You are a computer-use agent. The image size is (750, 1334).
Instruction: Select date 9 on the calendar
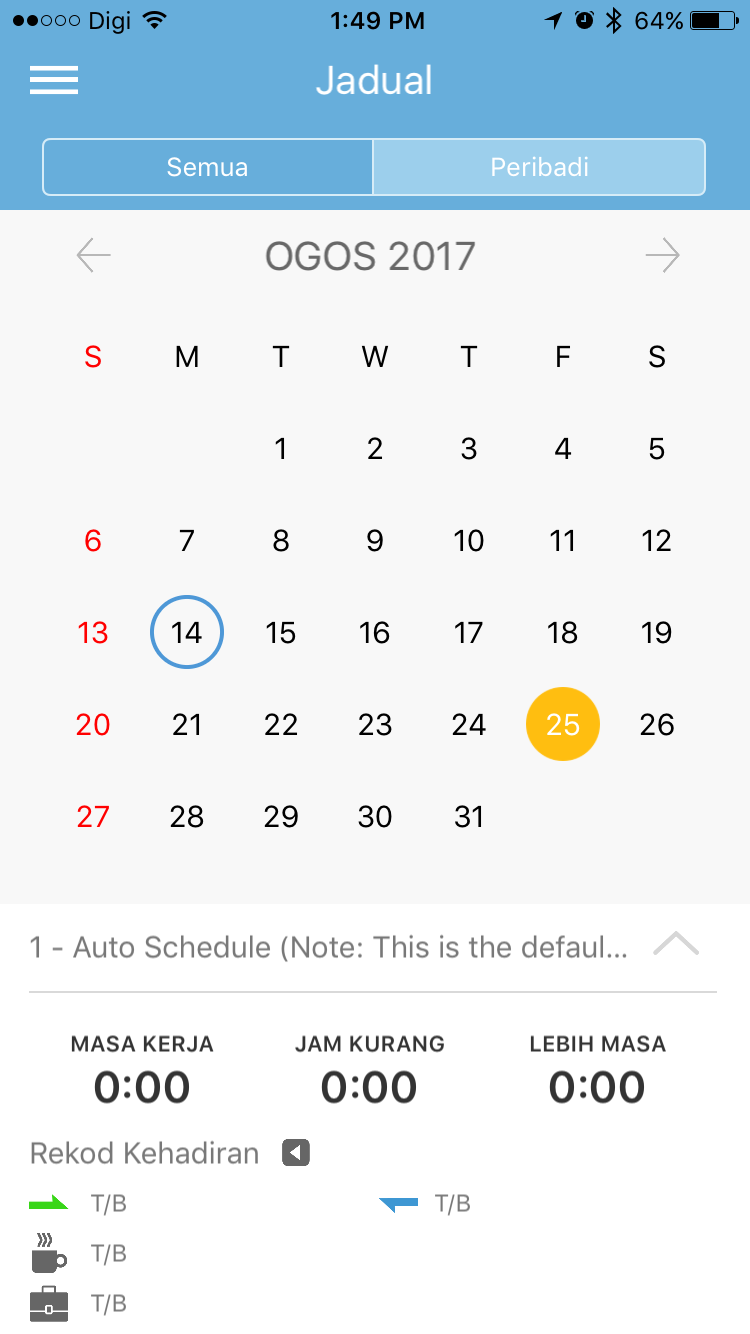coord(375,541)
